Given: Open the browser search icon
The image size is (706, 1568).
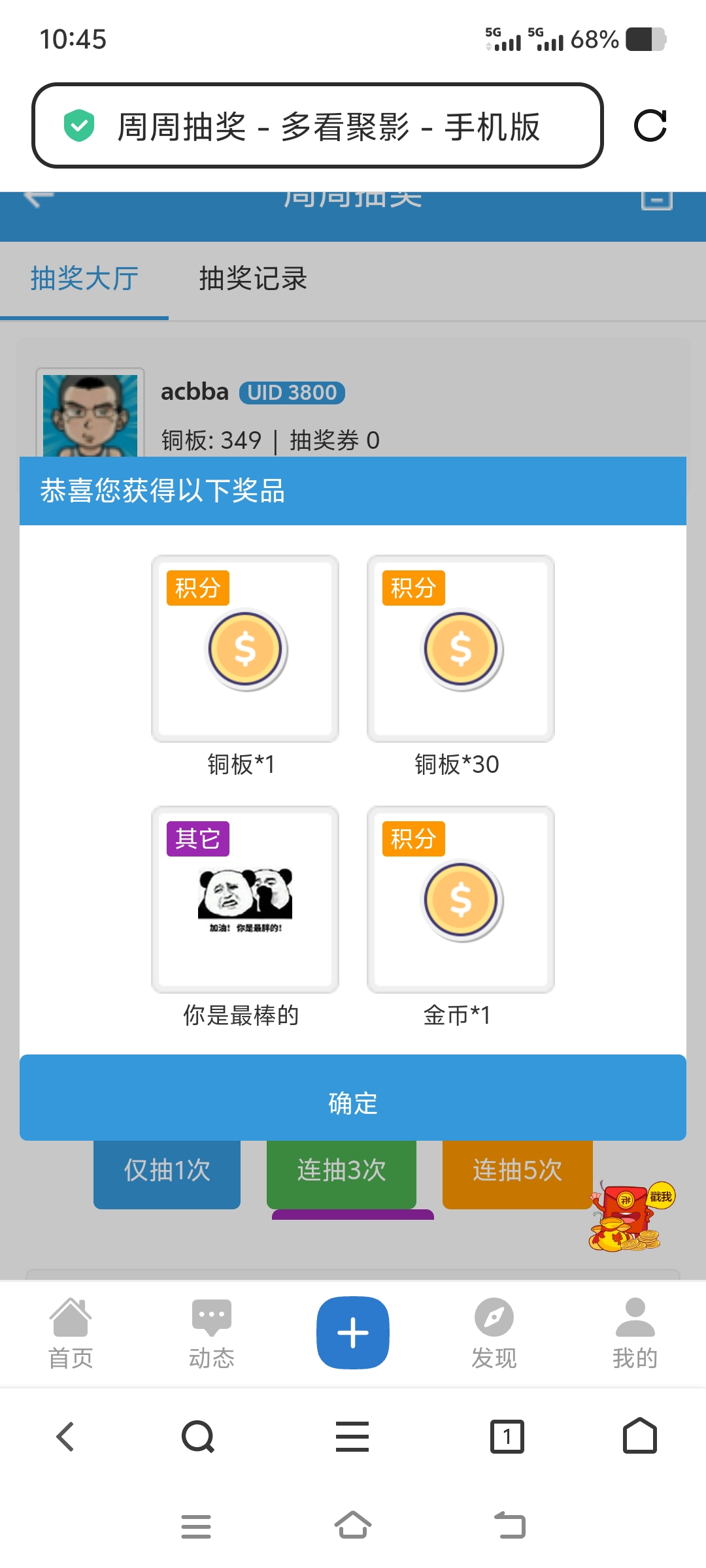Looking at the screenshot, I should [197, 1437].
